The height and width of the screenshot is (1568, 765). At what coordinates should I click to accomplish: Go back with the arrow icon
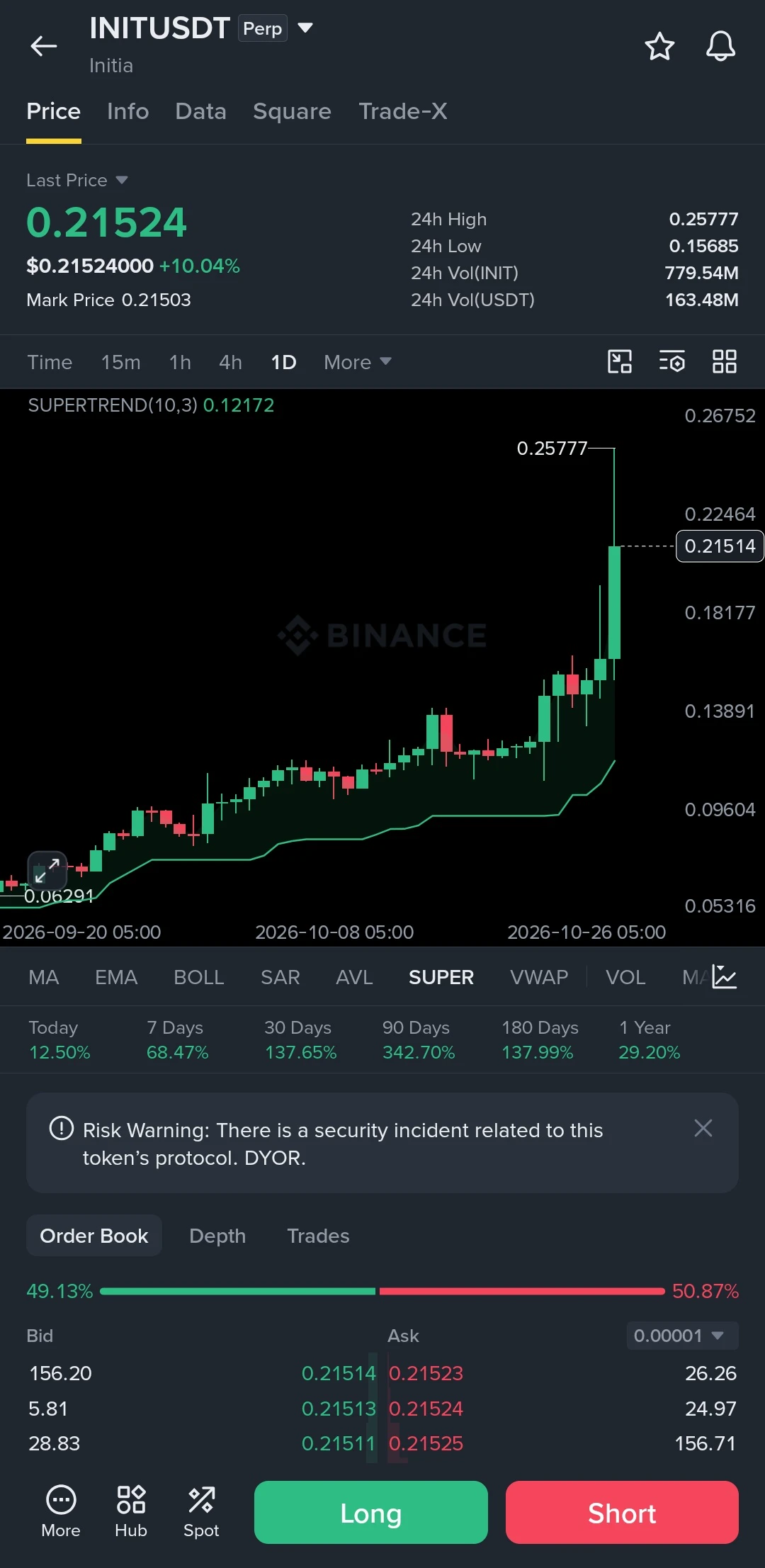point(44,46)
